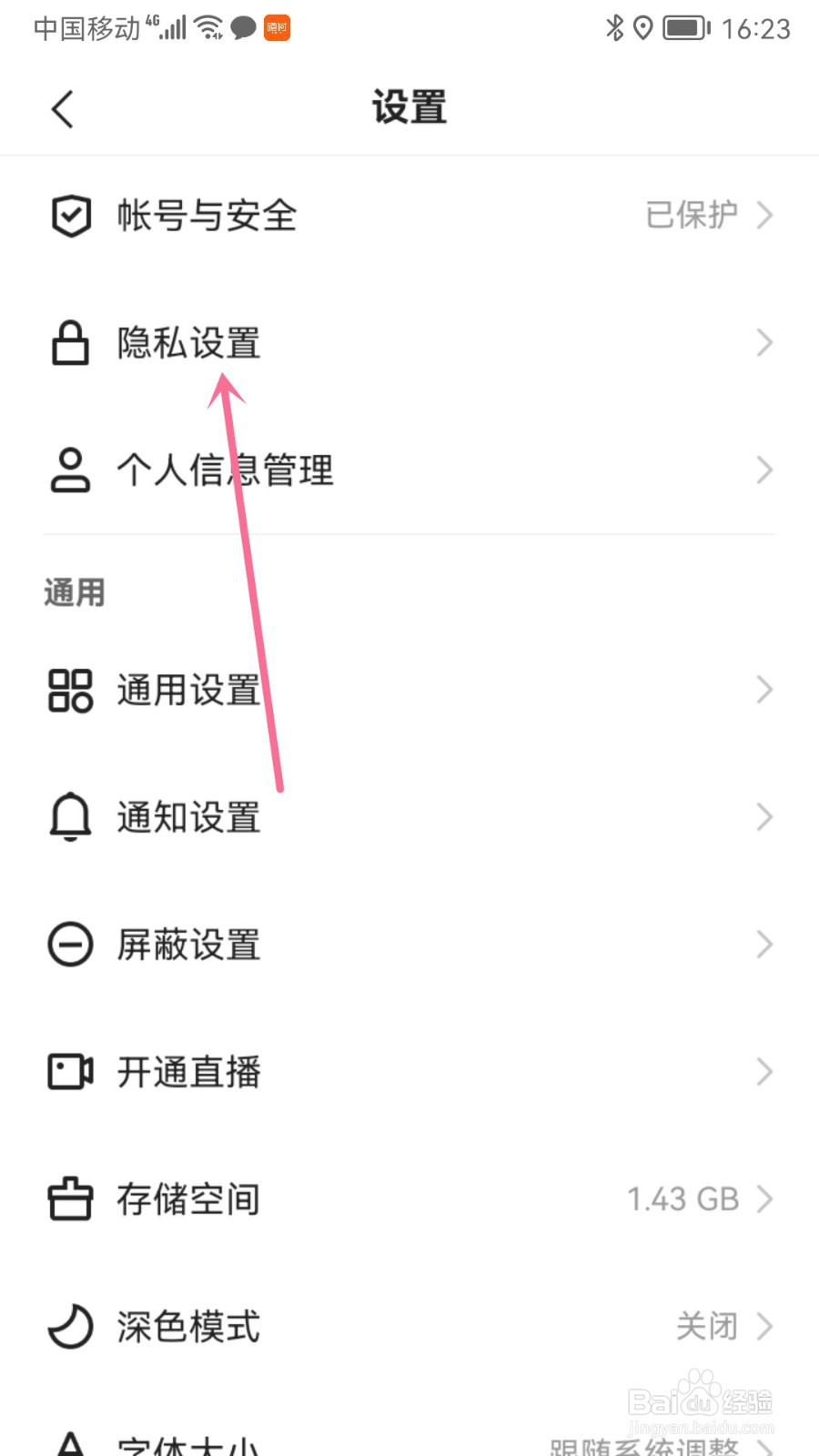
Task: Click the storage box icon beside 存储空间
Action: point(69,1199)
